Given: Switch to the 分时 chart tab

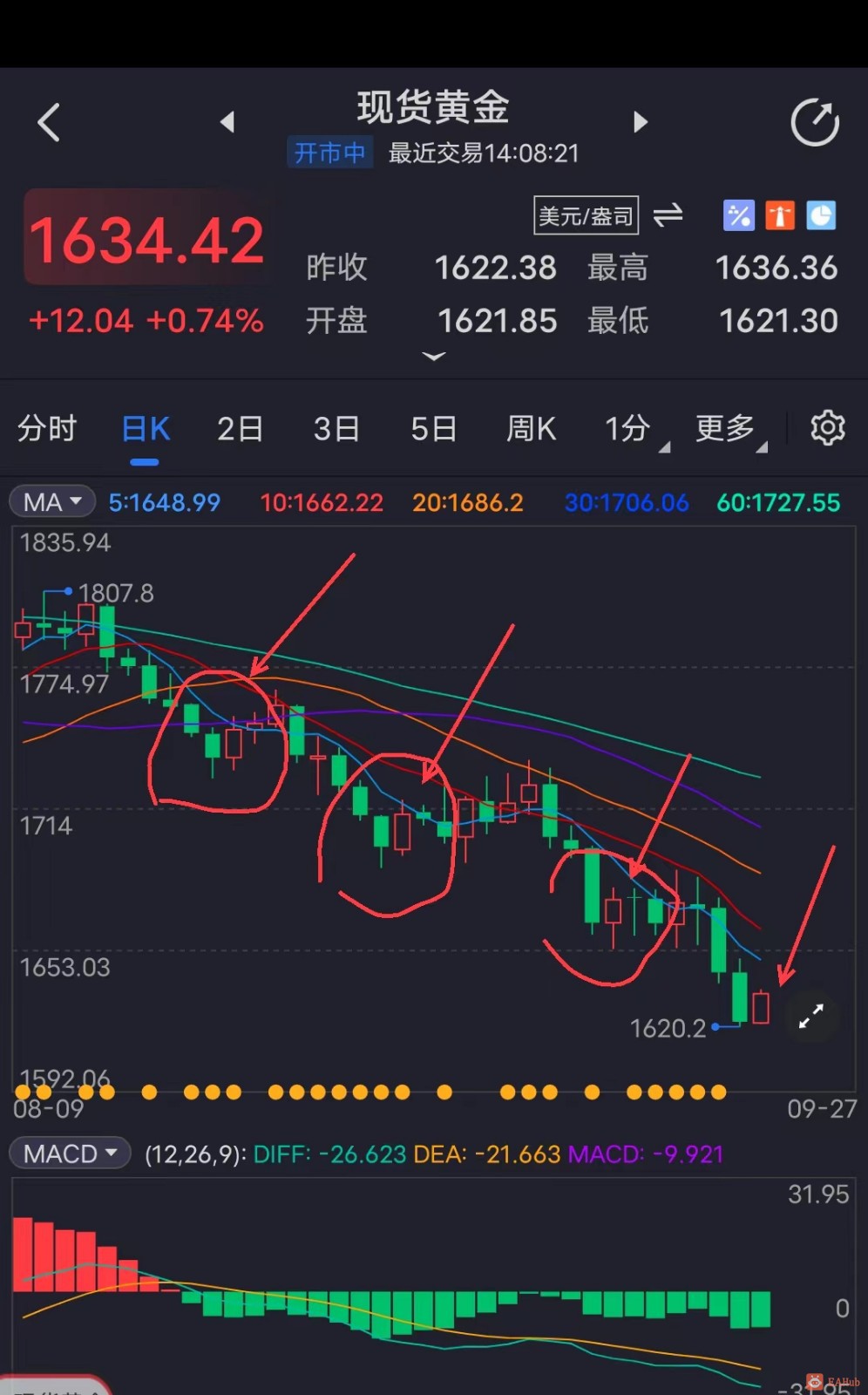Looking at the screenshot, I should (x=47, y=429).
